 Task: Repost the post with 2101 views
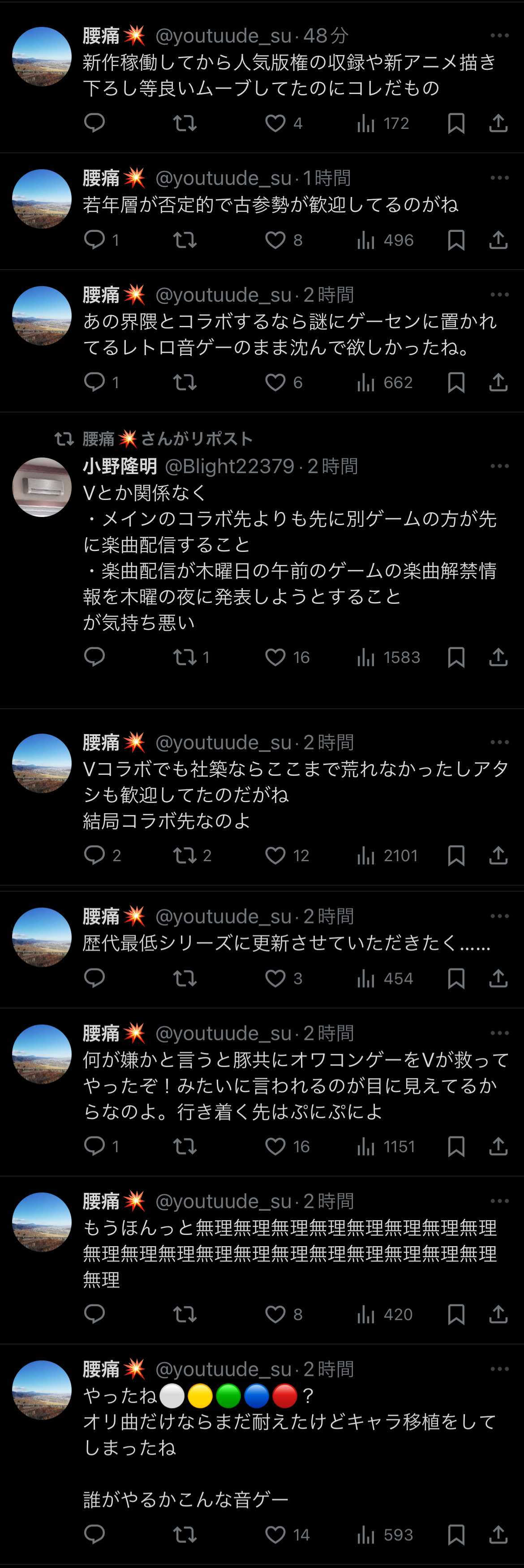point(185,855)
